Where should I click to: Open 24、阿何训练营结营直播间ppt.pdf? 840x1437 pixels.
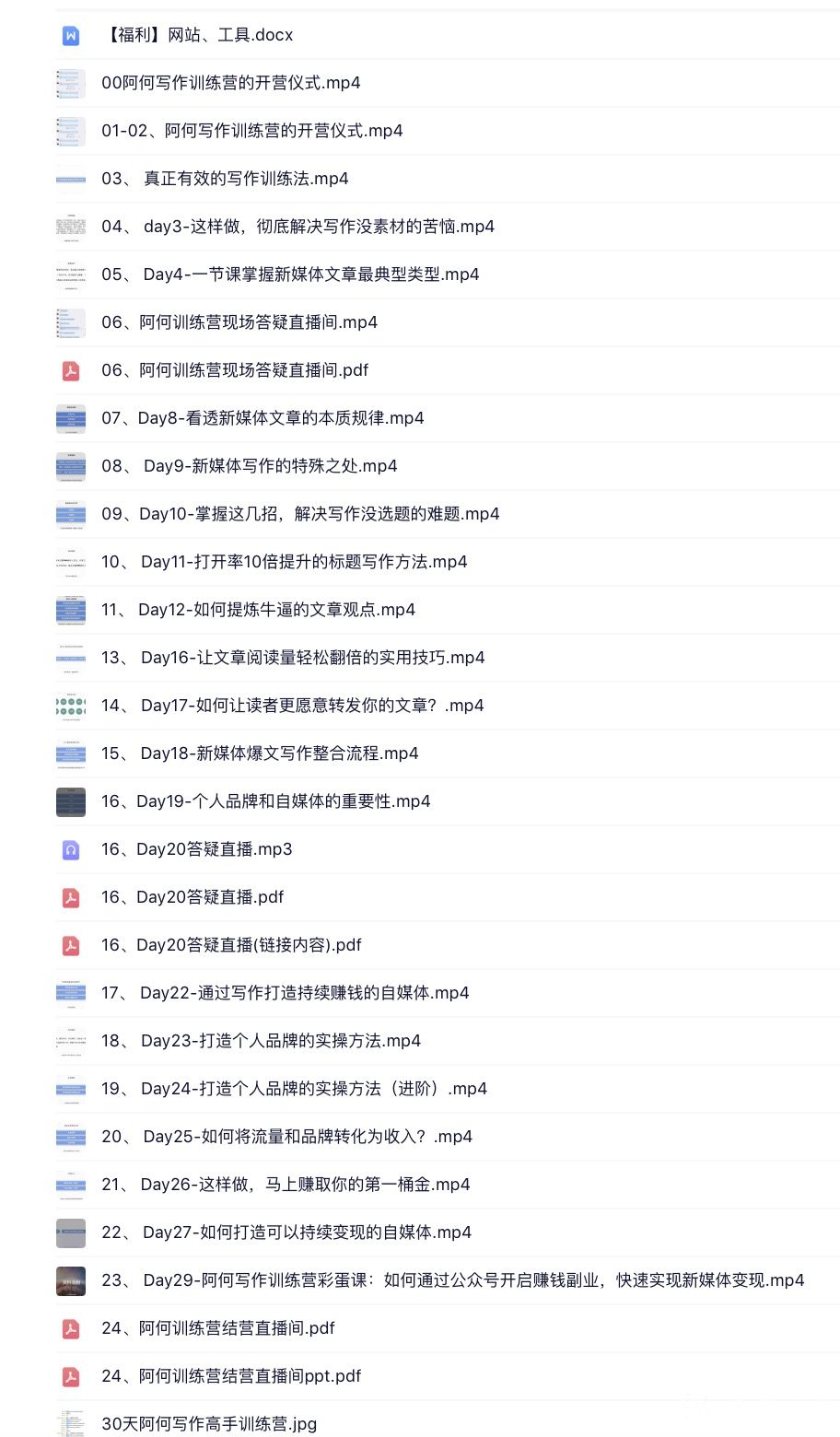pyautogui.click(x=231, y=1376)
